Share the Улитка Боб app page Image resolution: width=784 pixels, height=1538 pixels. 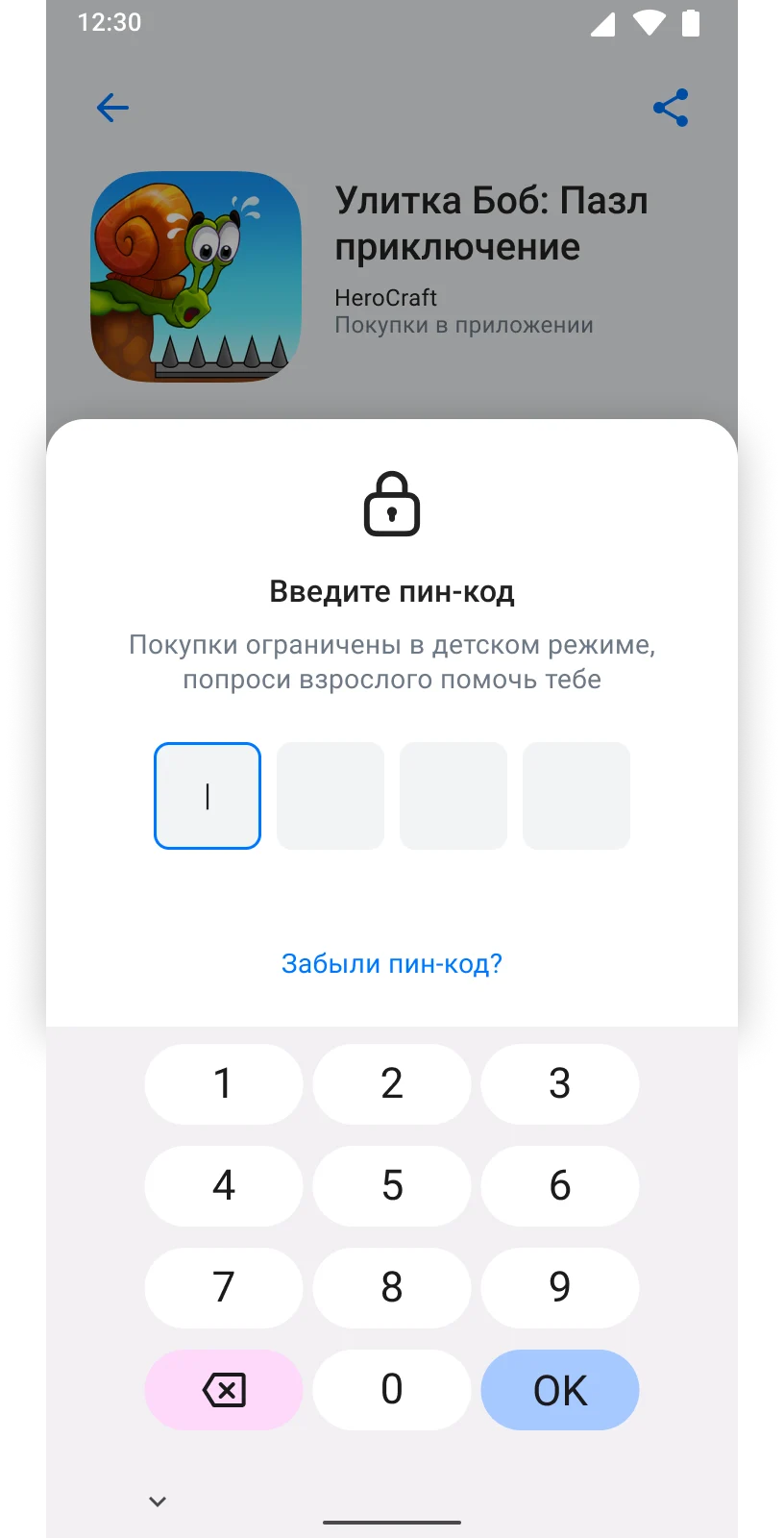click(x=671, y=108)
